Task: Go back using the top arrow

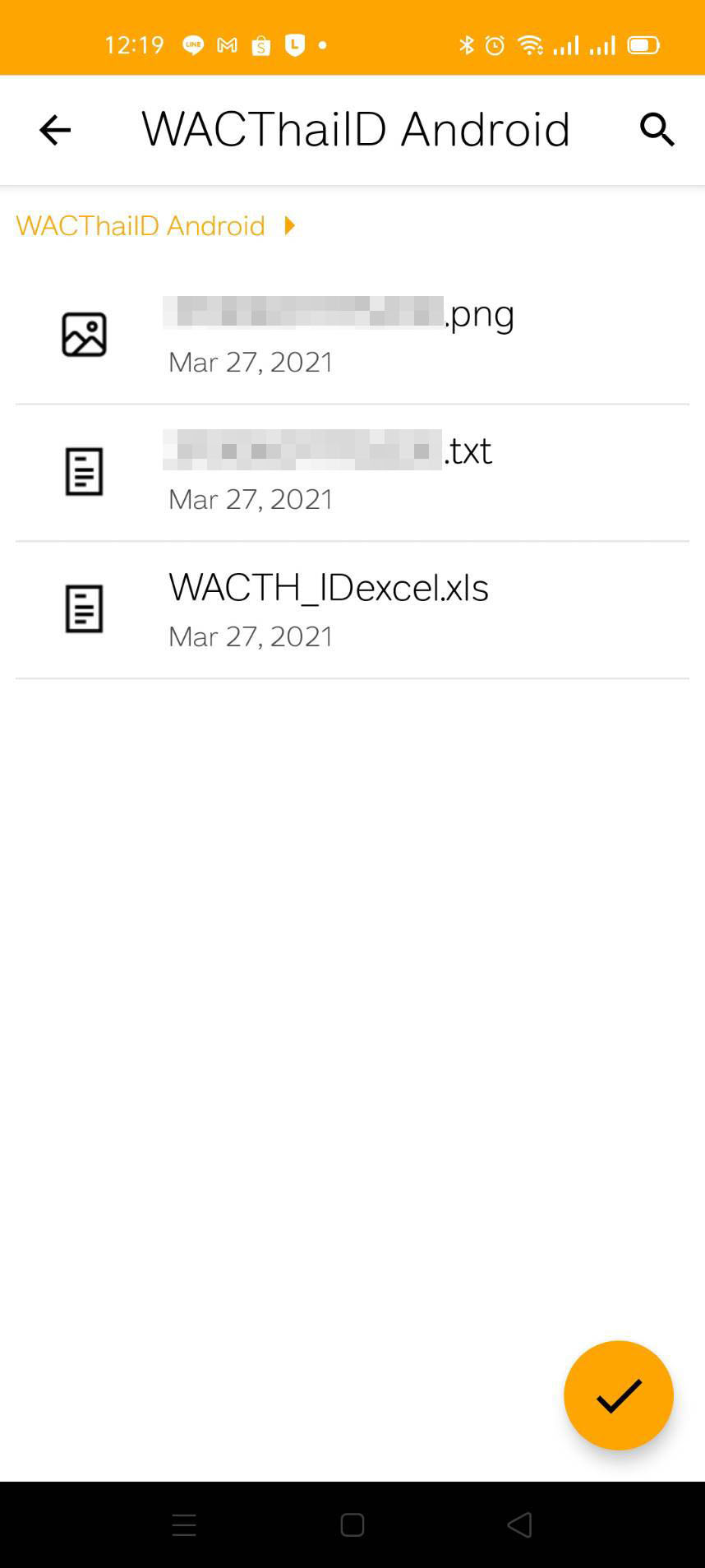Action: (55, 130)
